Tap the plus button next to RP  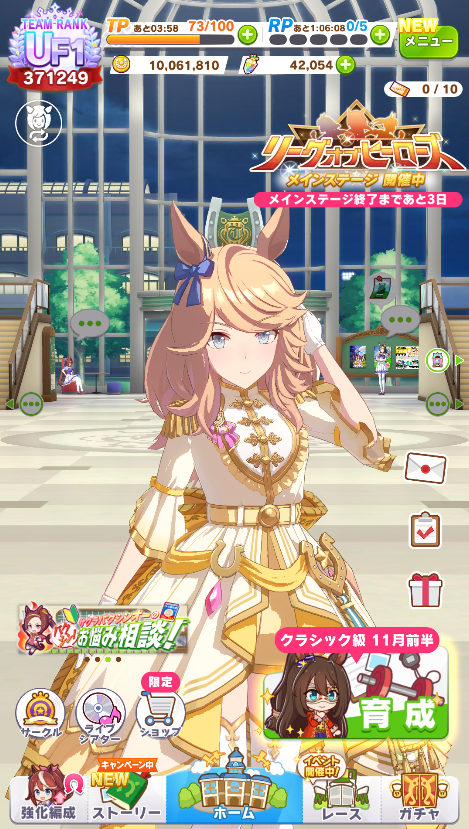coord(380,35)
